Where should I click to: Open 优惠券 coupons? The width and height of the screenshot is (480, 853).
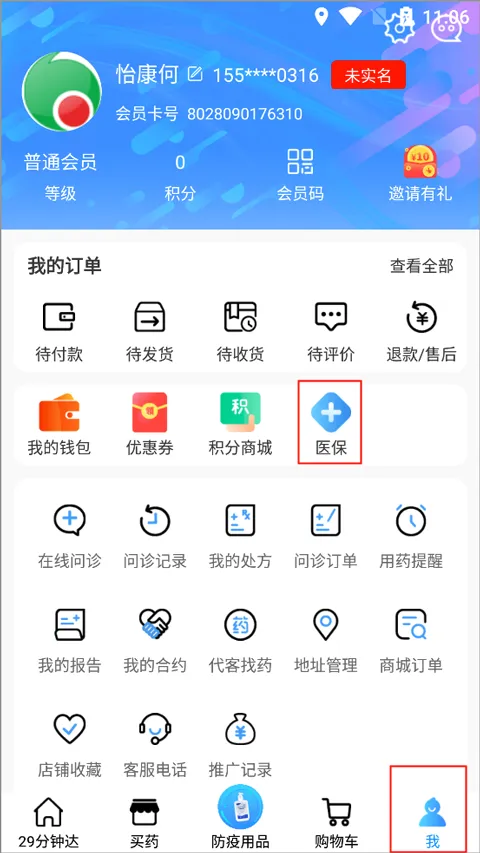point(150,425)
